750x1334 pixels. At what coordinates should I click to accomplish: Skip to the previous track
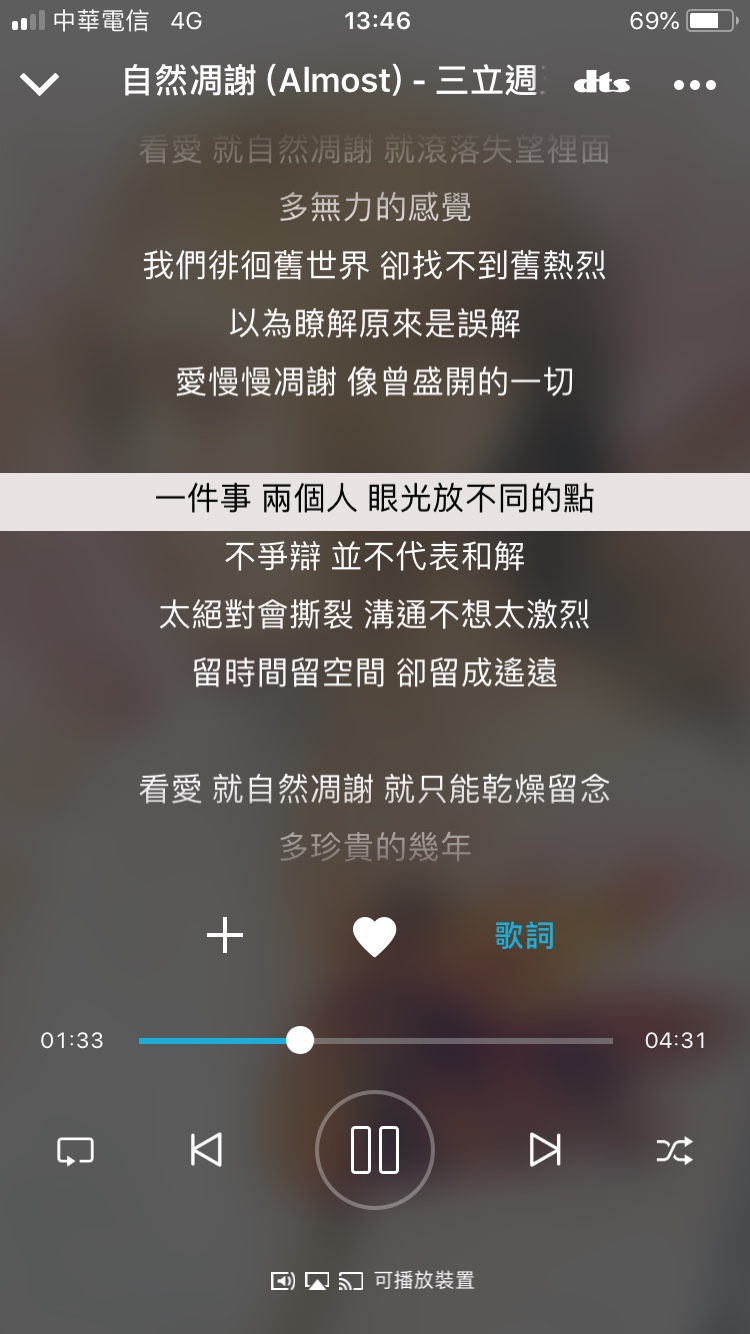pyautogui.click(x=206, y=1150)
